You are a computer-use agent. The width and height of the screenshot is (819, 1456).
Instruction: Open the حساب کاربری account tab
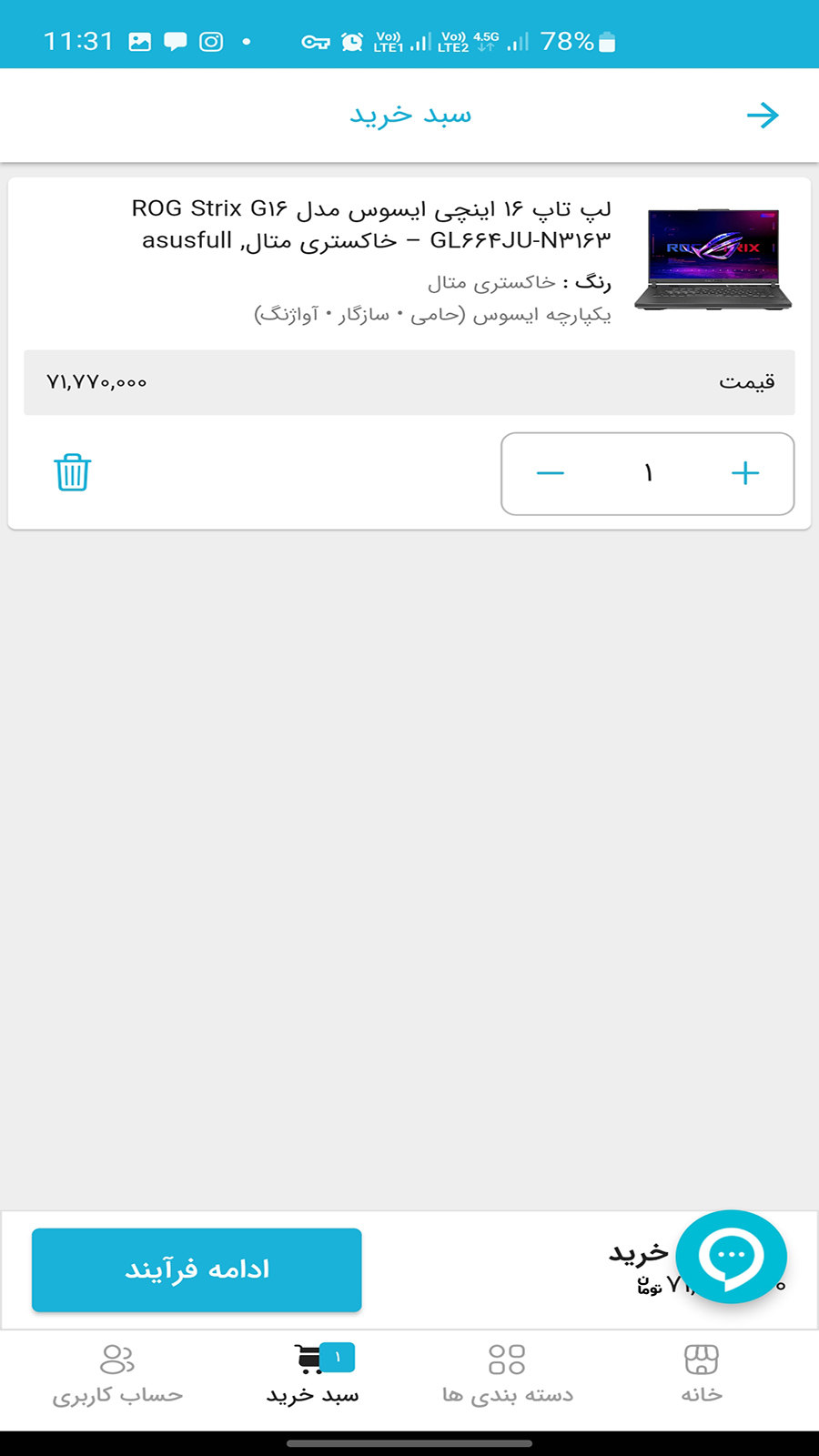pyautogui.click(x=117, y=1375)
